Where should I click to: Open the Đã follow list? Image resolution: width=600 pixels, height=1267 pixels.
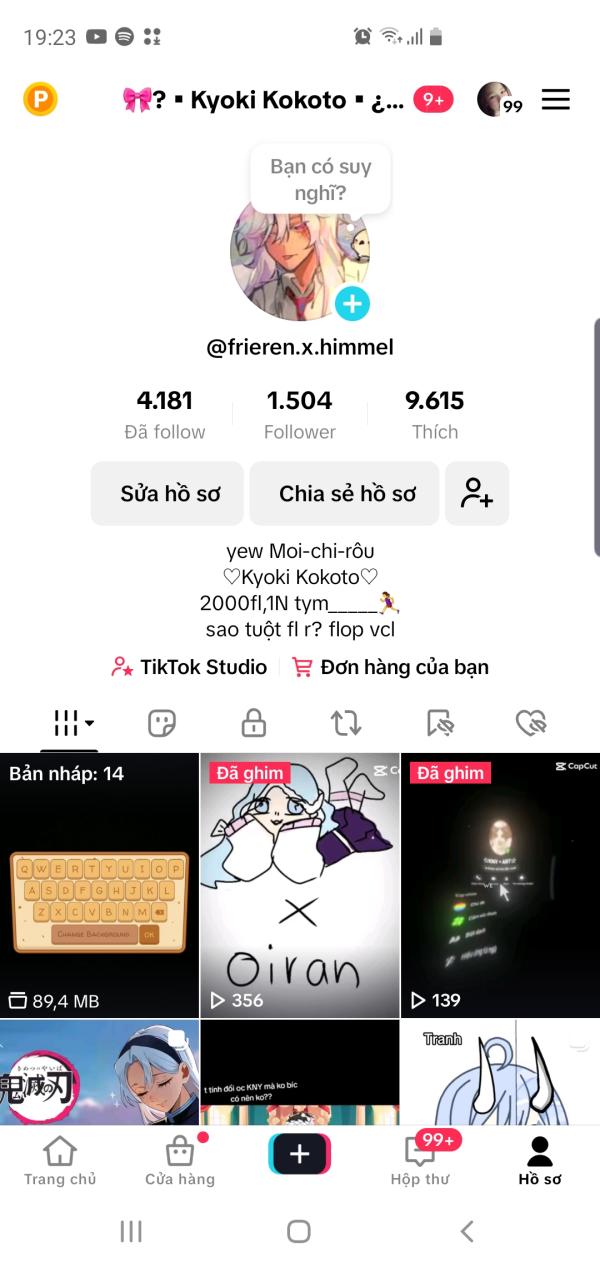tap(165, 415)
